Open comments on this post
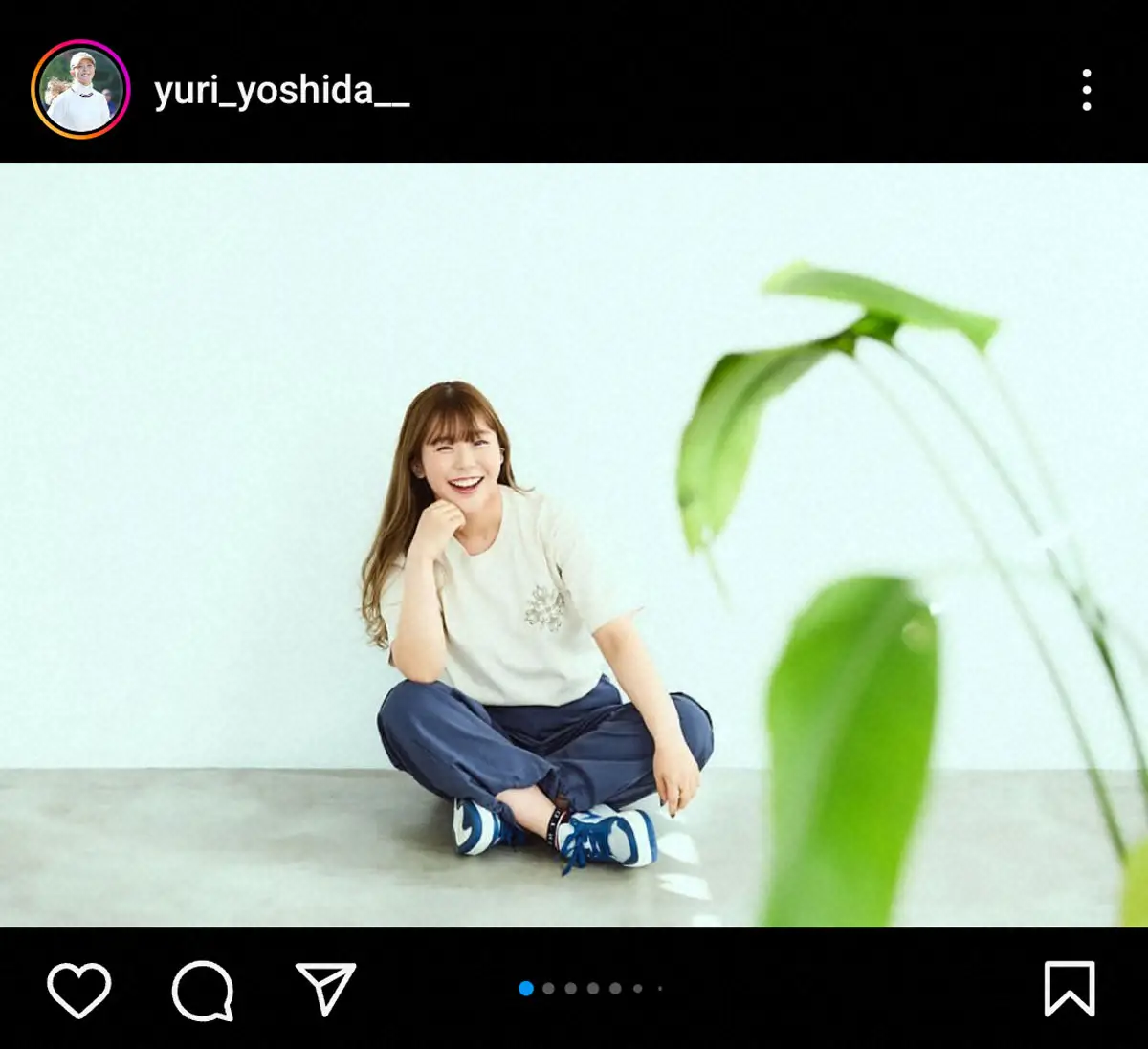The image size is (1148, 1049). tap(203, 990)
